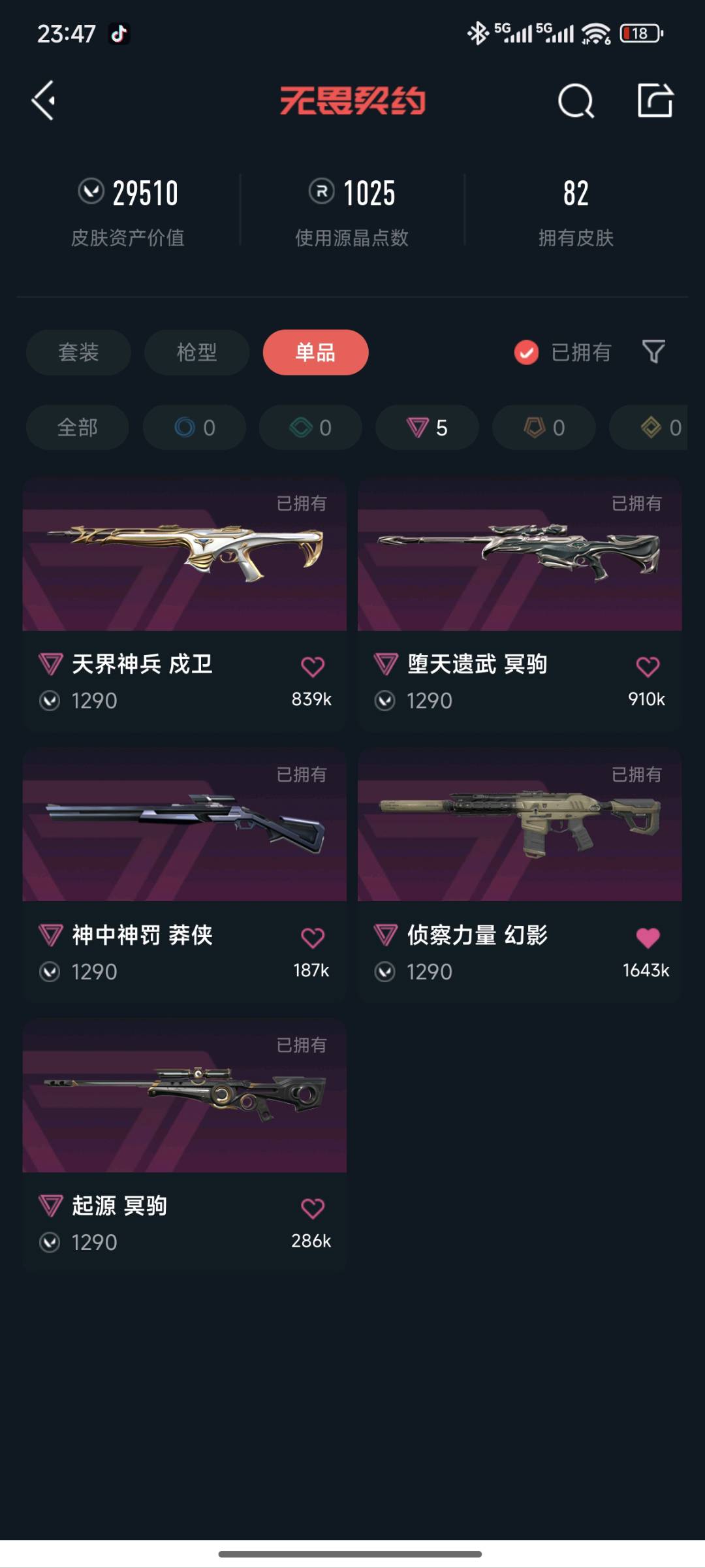Select the 单品 tab
Screen dimensions: 705x1568
tap(315, 352)
